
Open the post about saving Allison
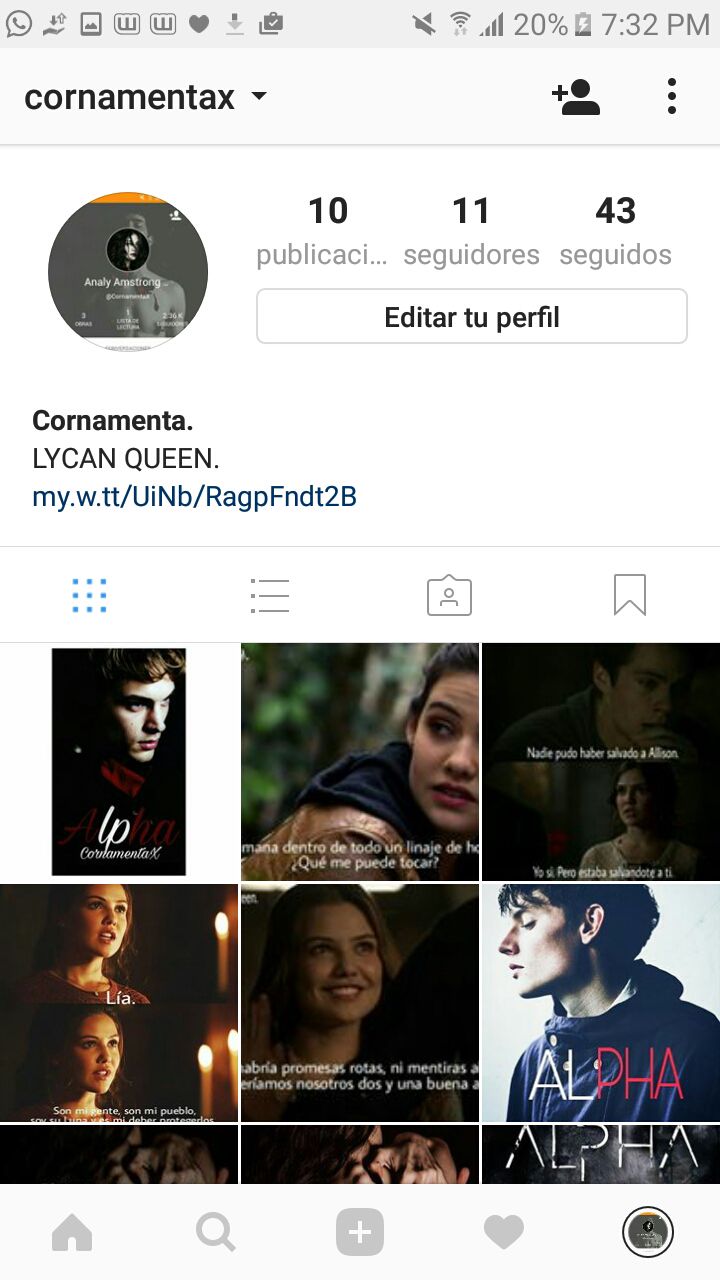pyautogui.click(x=601, y=762)
